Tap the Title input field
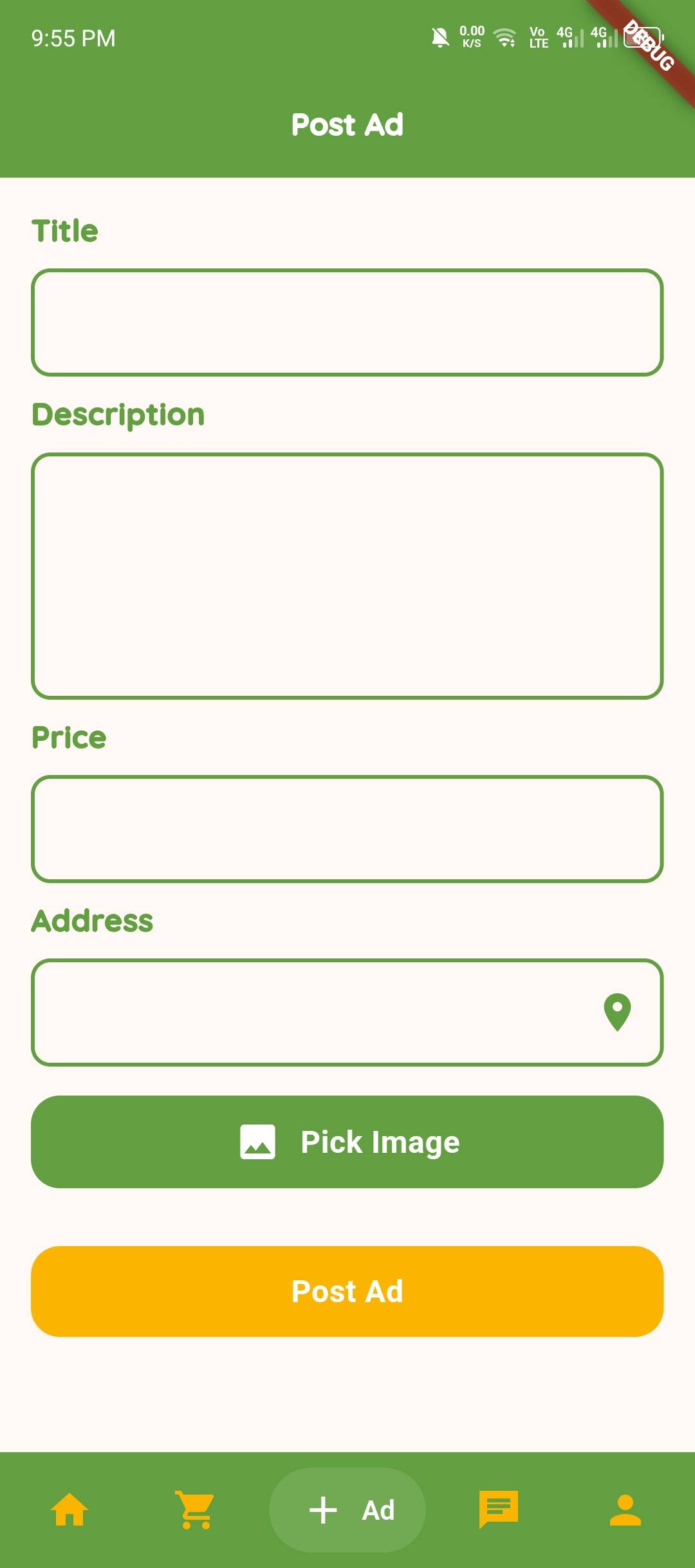This screenshot has height=1568, width=695. click(x=347, y=322)
